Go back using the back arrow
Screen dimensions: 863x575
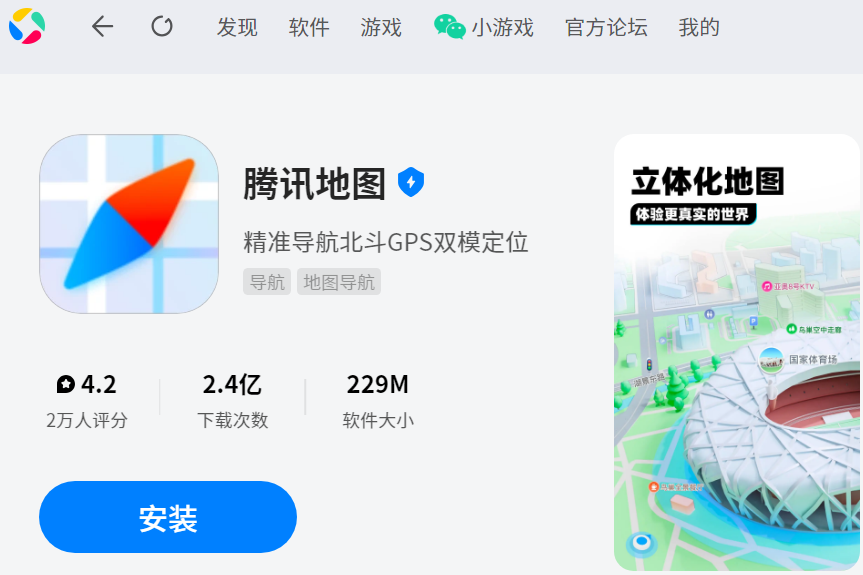[x=103, y=27]
